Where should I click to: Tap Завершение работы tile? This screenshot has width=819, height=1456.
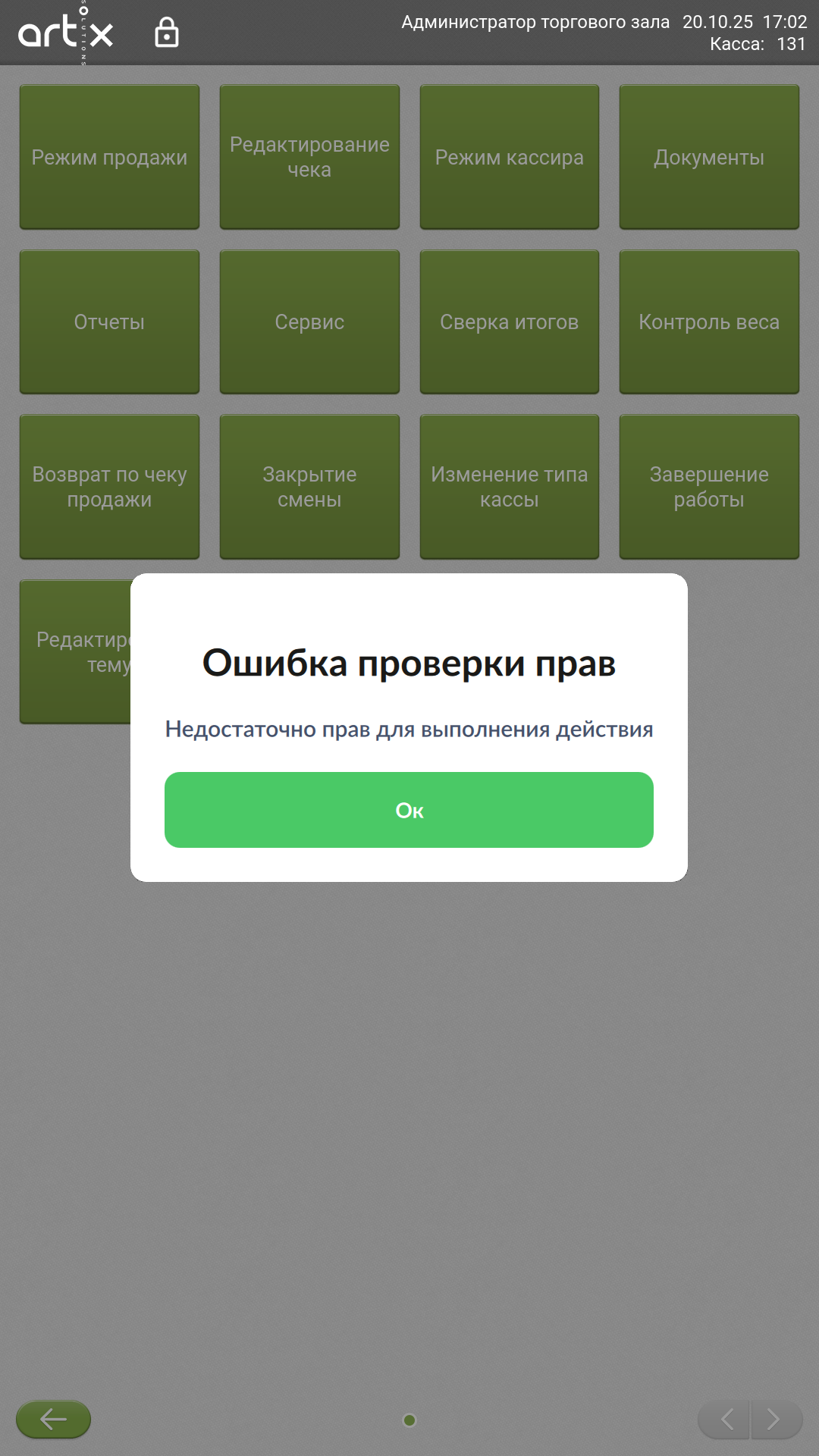[709, 487]
